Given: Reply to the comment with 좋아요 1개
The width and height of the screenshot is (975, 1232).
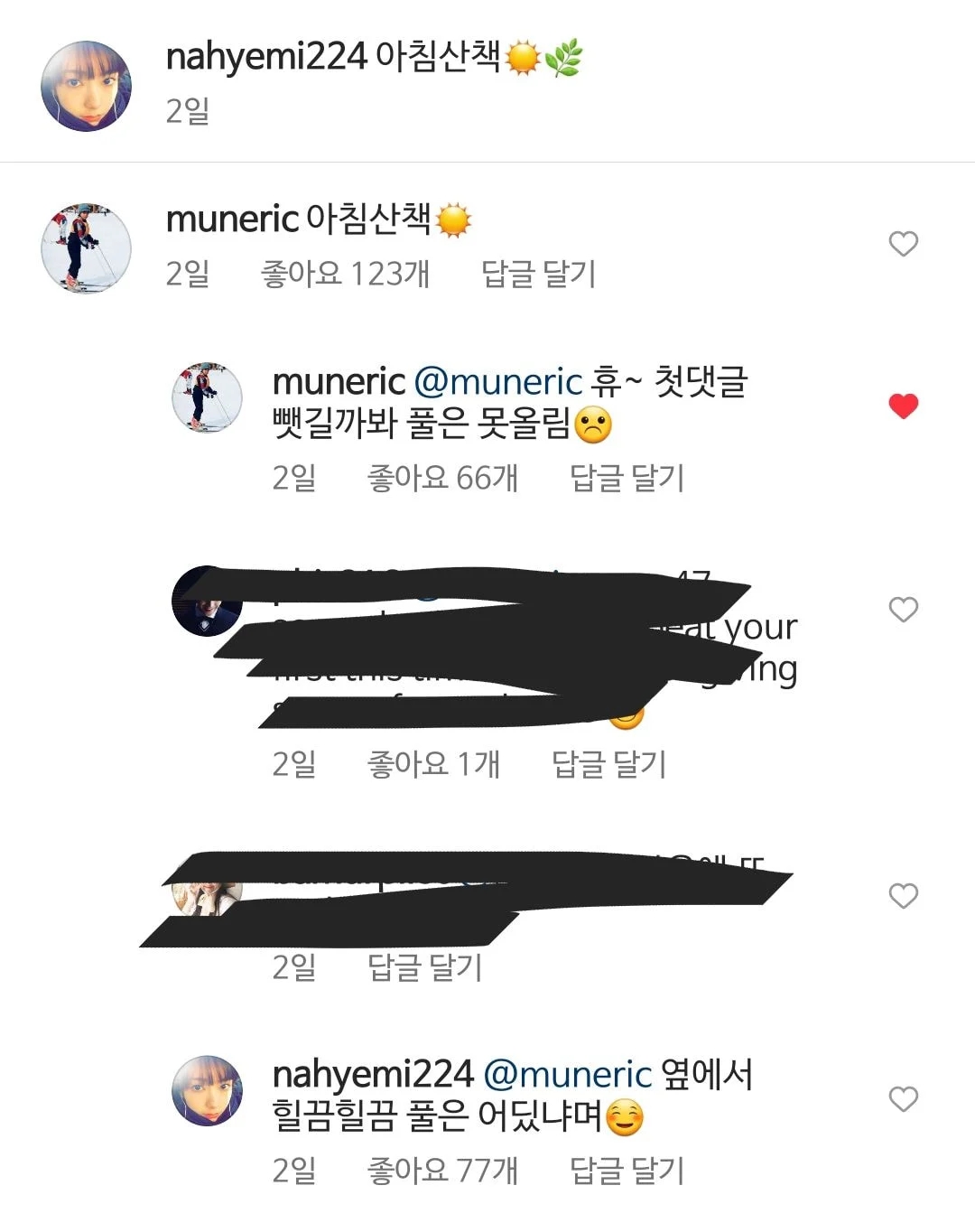Looking at the screenshot, I should click(608, 764).
